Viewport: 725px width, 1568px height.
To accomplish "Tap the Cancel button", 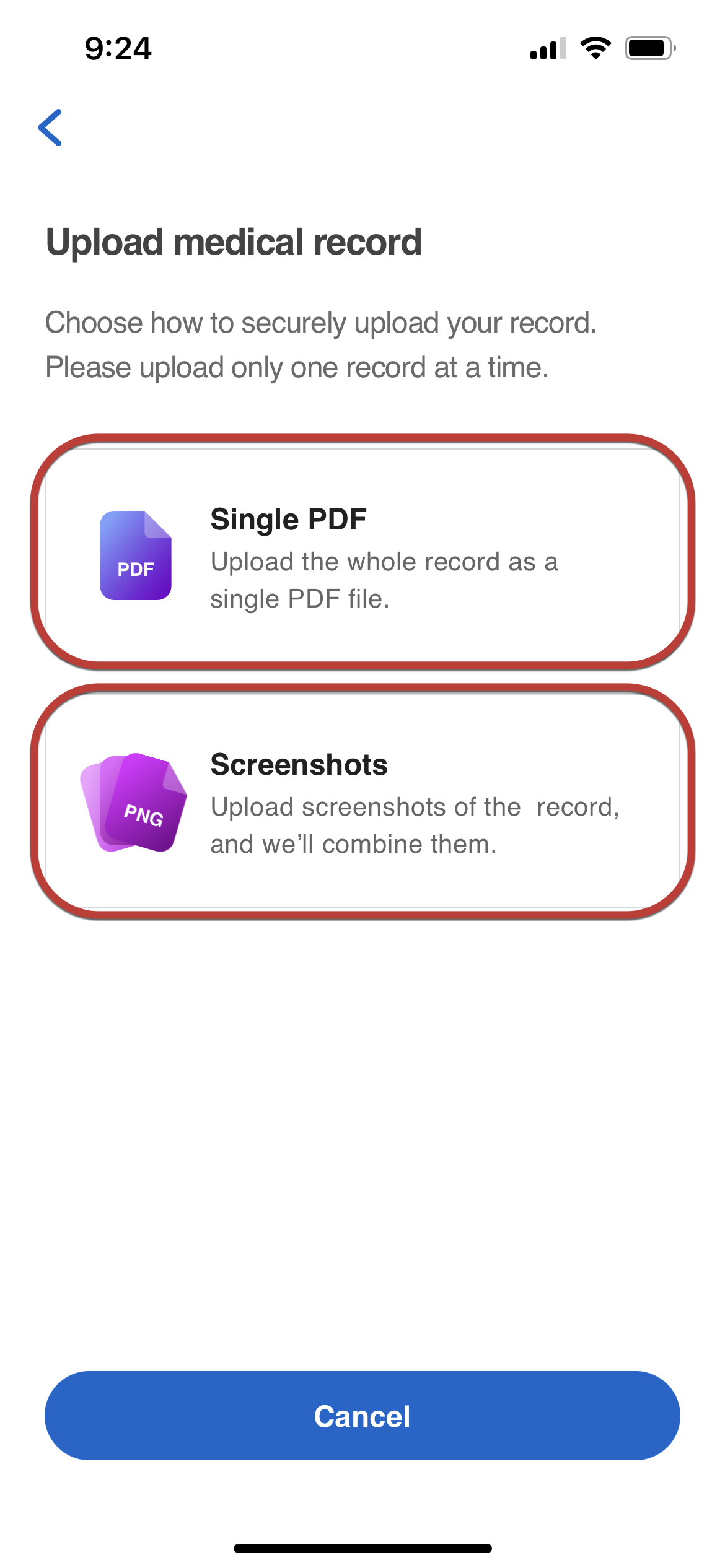I will (x=362, y=1416).
